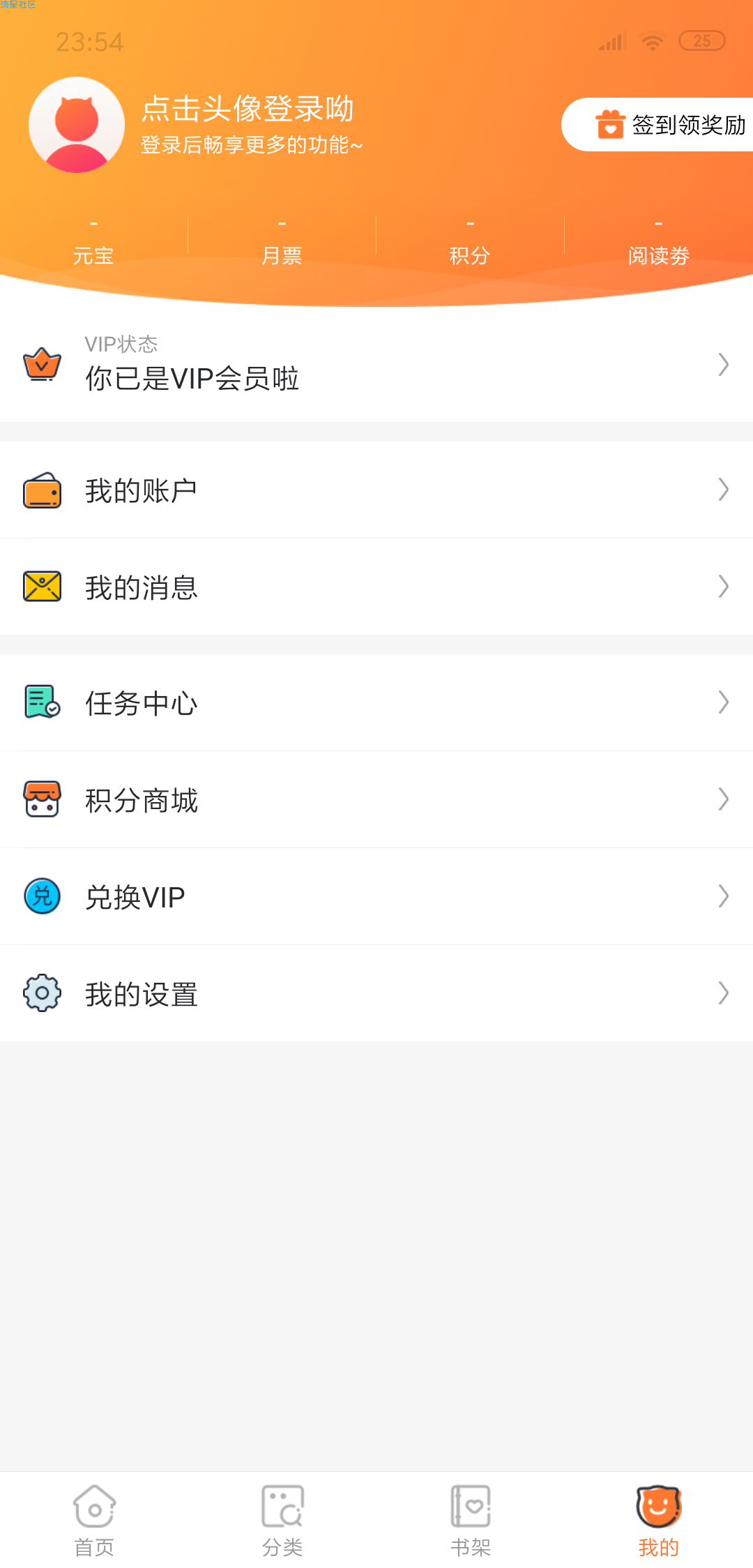Image resolution: width=753 pixels, height=1568 pixels.
Task: Open the 阅读券 reading coupons
Action: pyautogui.click(x=658, y=240)
